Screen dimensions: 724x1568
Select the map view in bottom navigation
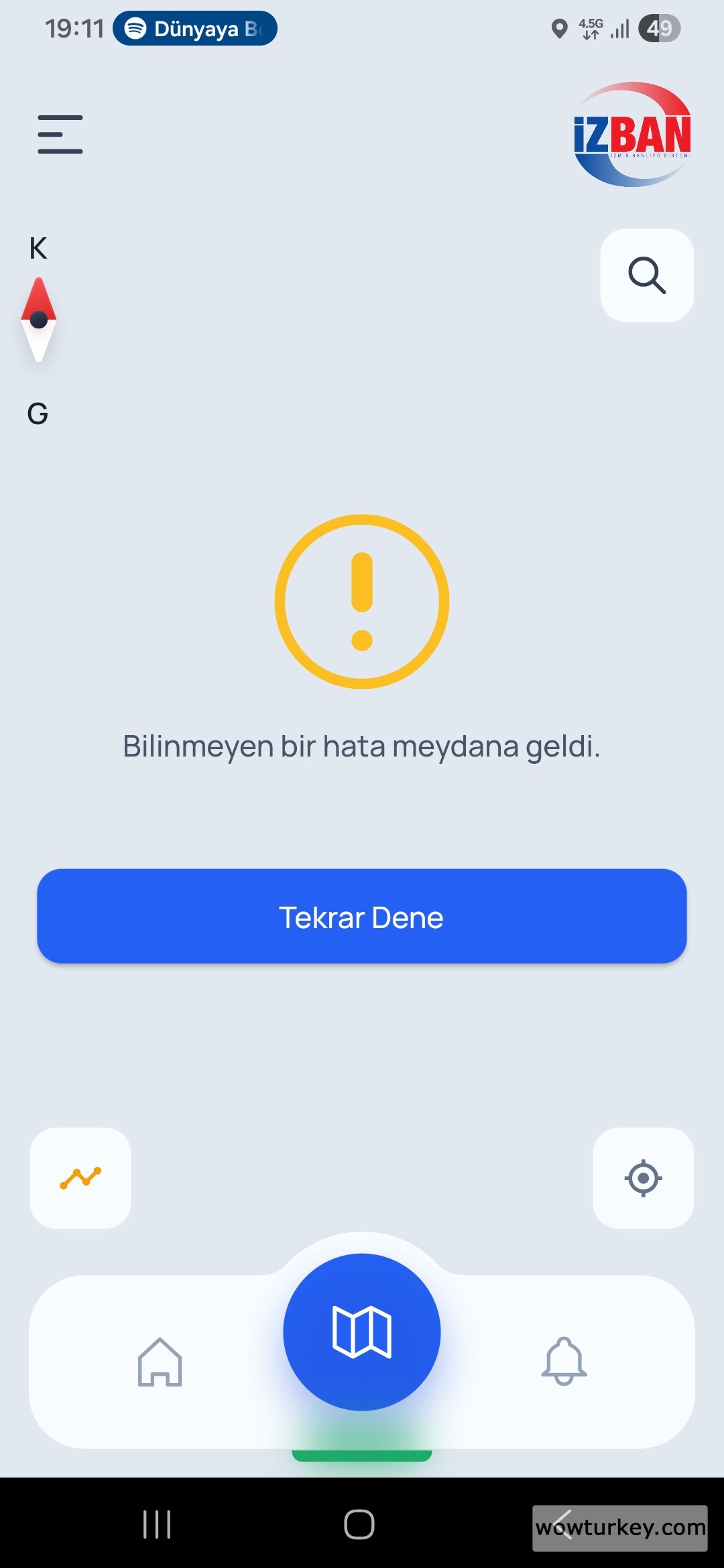coord(361,1332)
